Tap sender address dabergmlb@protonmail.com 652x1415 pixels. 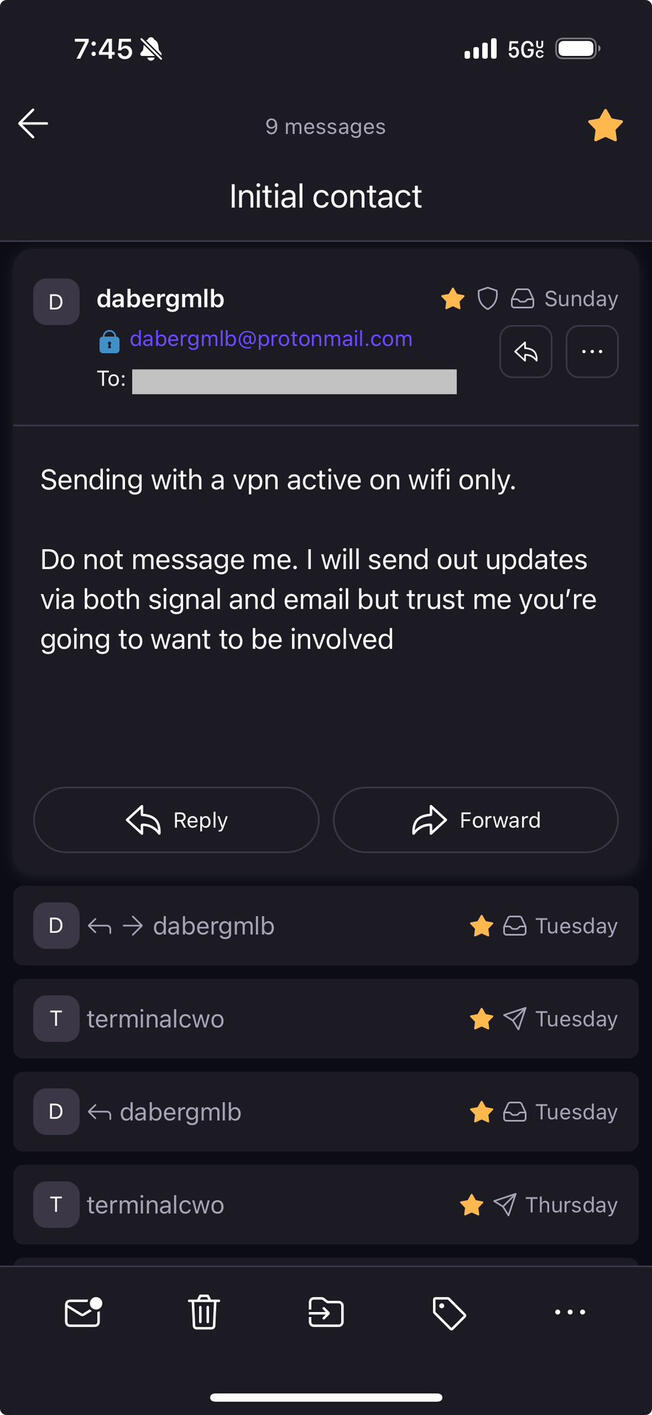(x=270, y=339)
